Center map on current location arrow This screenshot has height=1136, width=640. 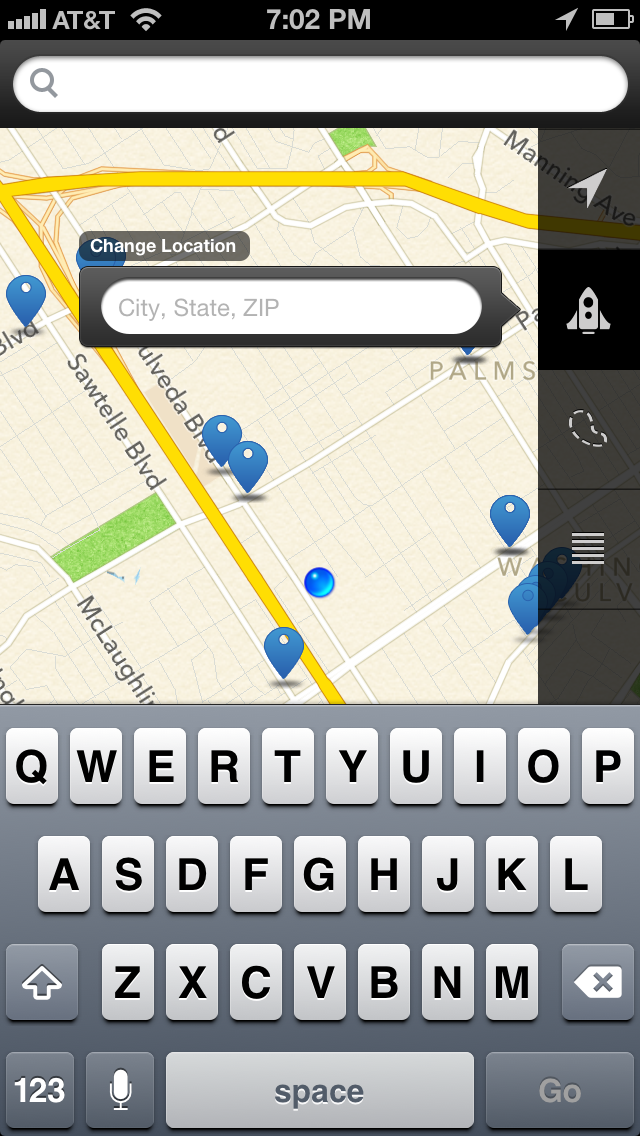tap(590, 186)
